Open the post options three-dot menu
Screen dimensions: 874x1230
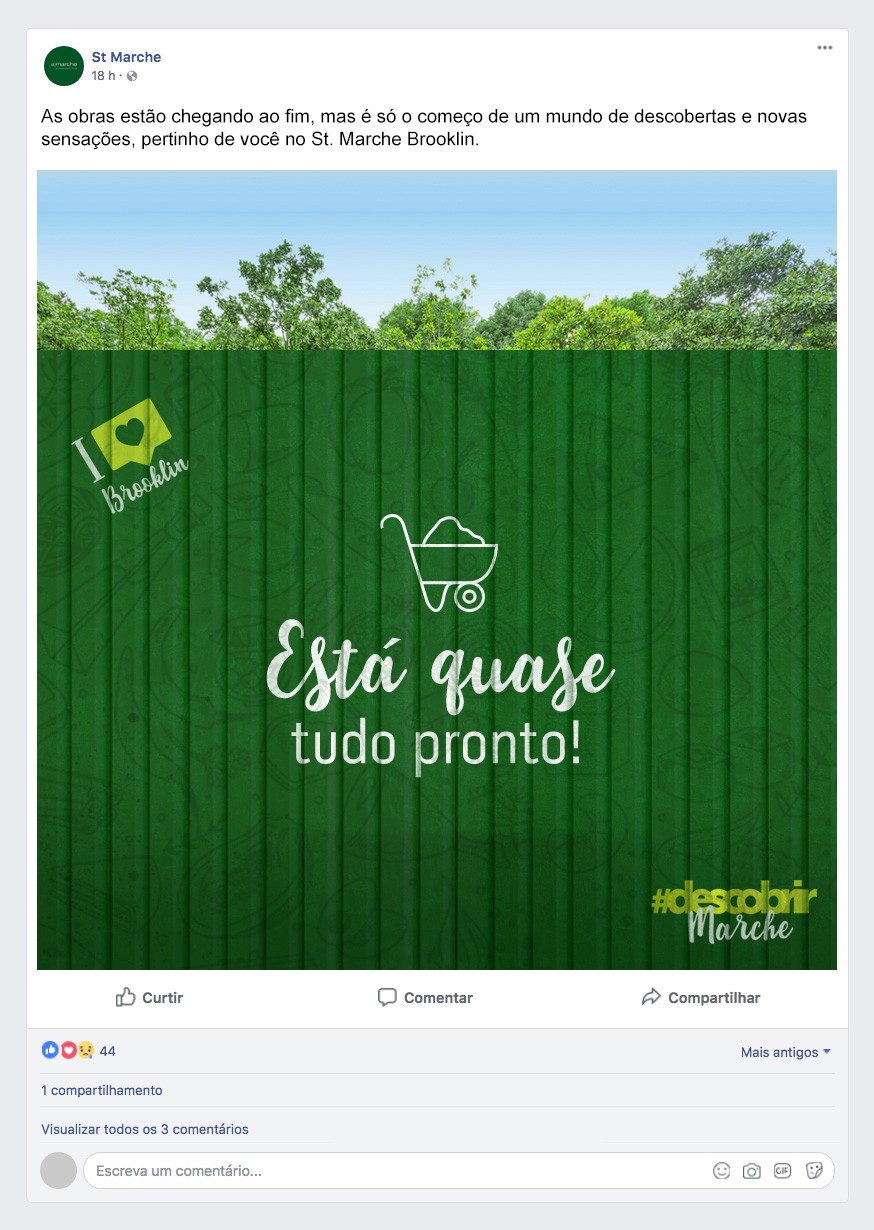click(x=824, y=48)
